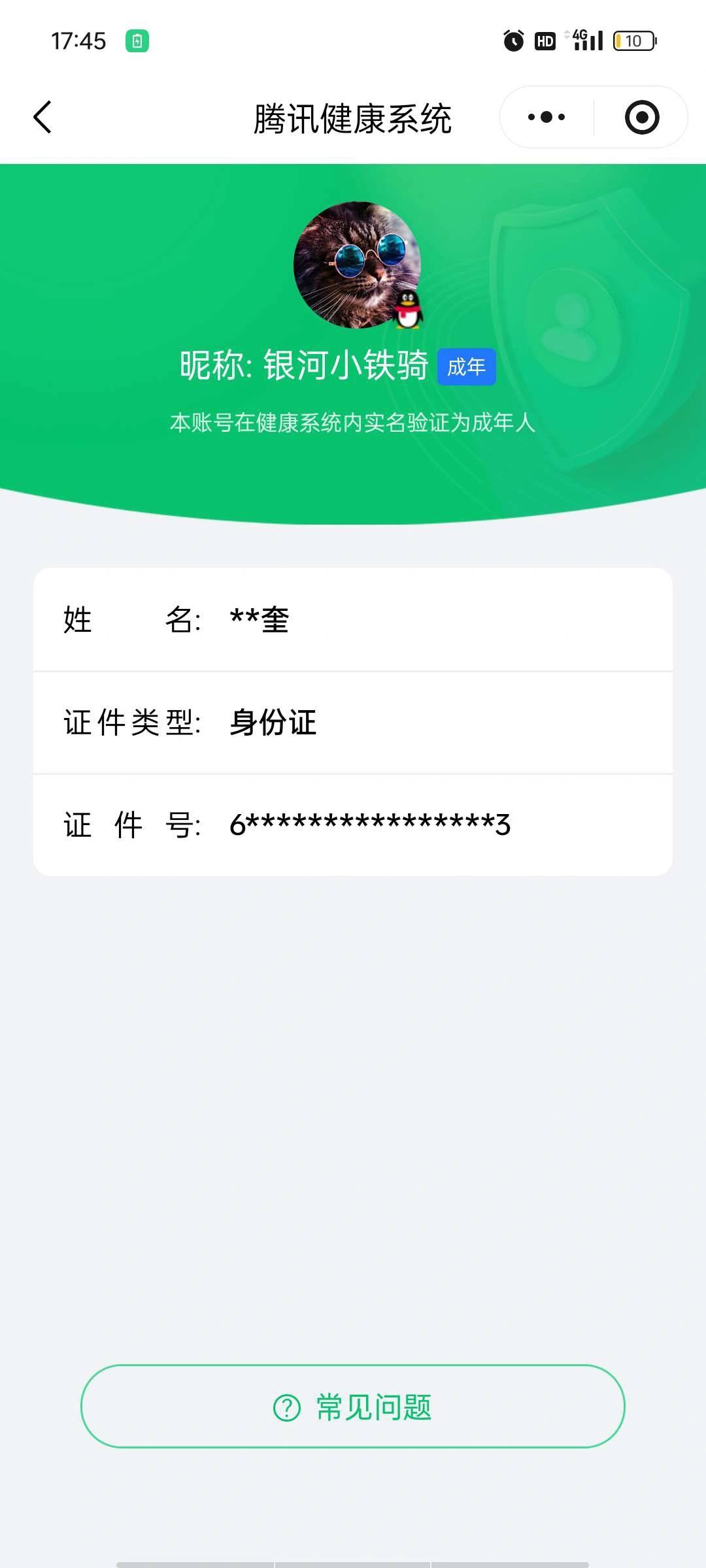Tap the battery level showing 10
This screenshot has width=706, height=1568.
[x=633, y=41]
